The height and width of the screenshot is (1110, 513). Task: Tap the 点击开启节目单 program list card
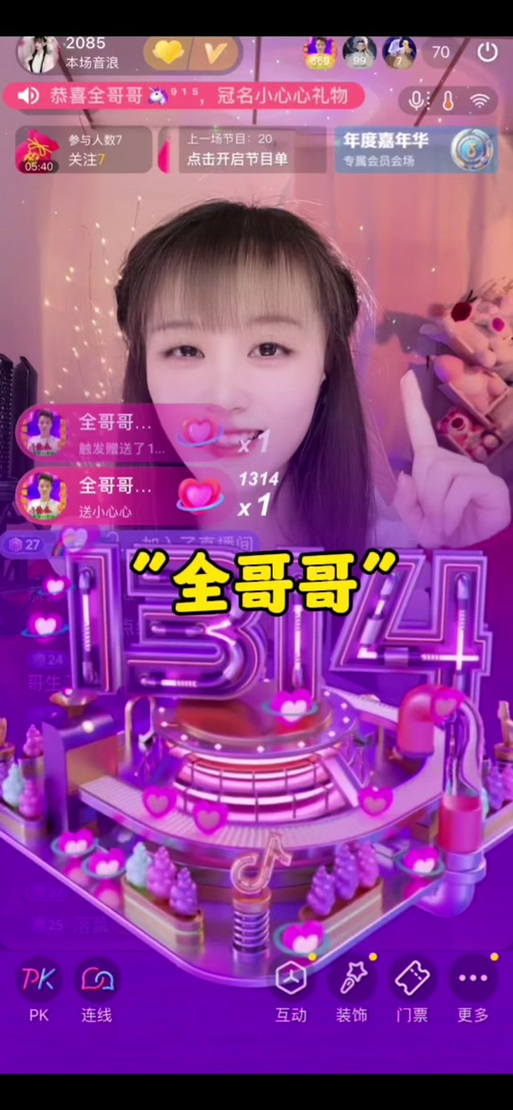242,149
